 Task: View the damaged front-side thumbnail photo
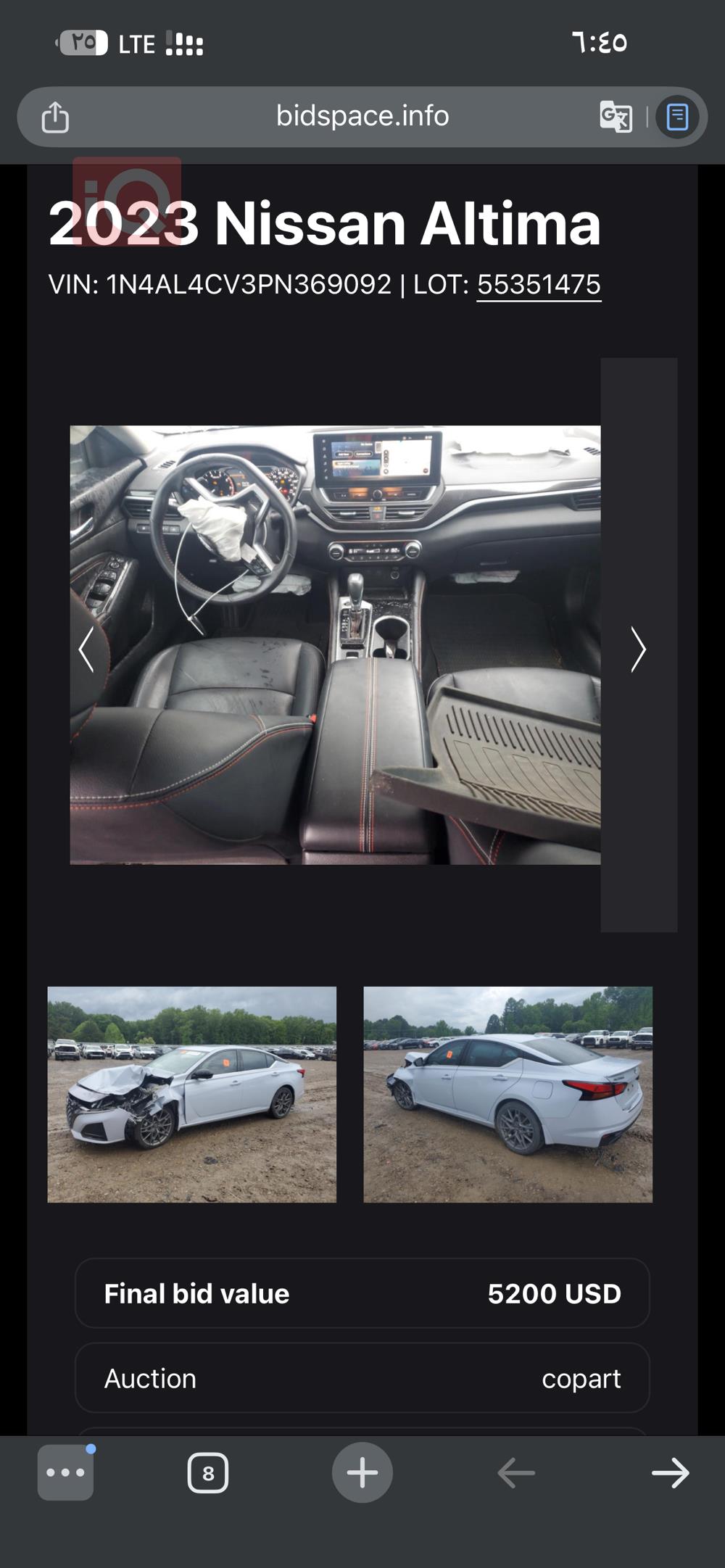[192, 1094]
